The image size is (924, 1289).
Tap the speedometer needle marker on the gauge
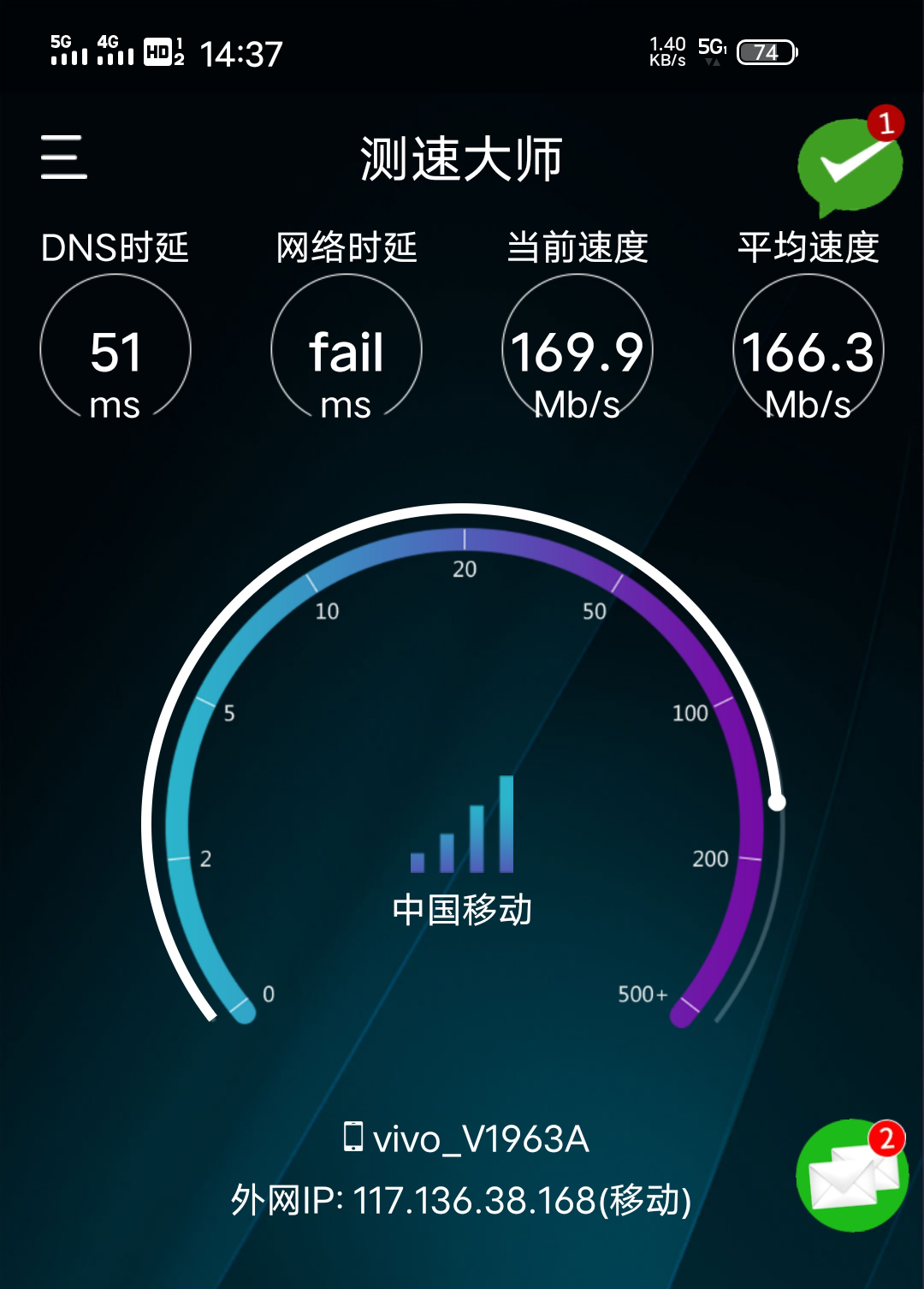[x=777, y=803]
